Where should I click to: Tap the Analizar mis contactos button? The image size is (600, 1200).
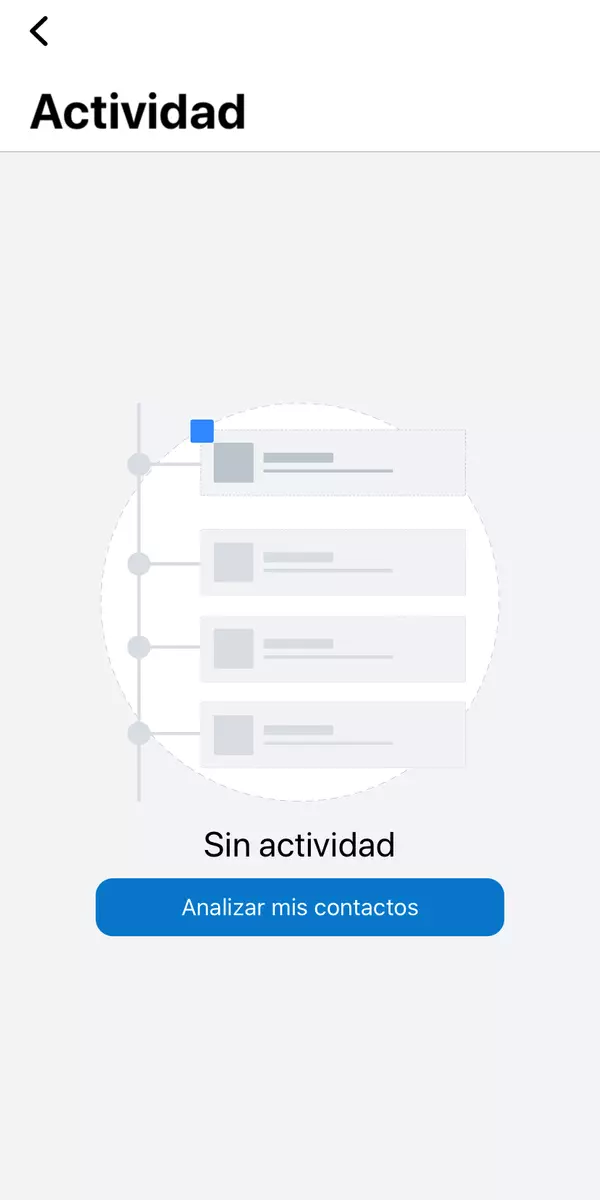300,907
